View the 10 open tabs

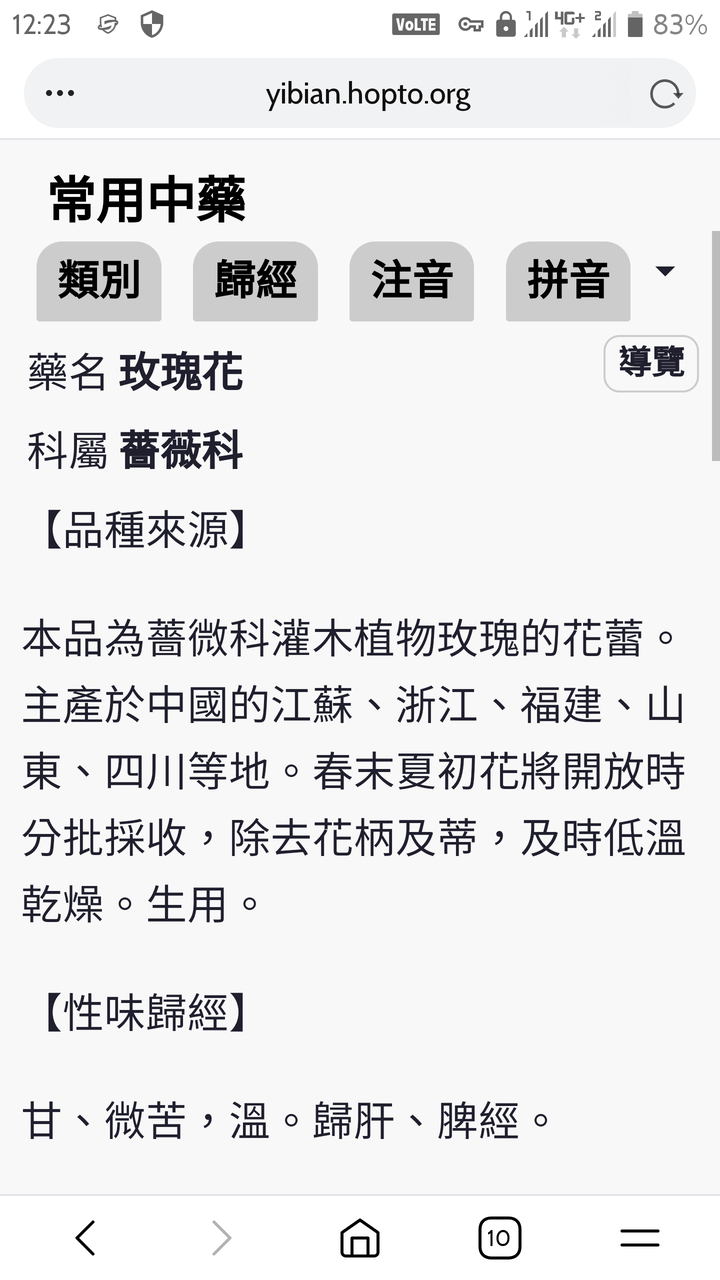point(499,1238)
